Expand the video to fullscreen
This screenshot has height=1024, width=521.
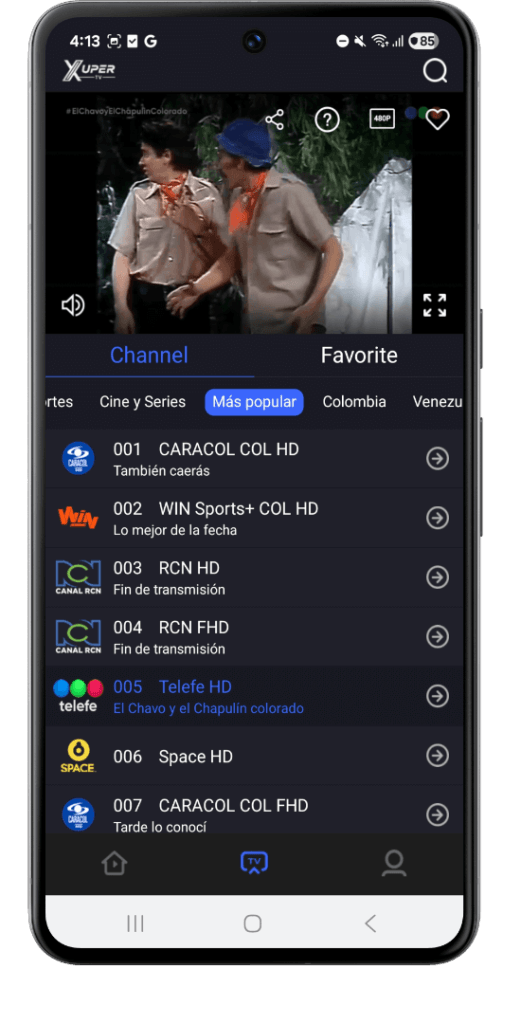[434, 305]
